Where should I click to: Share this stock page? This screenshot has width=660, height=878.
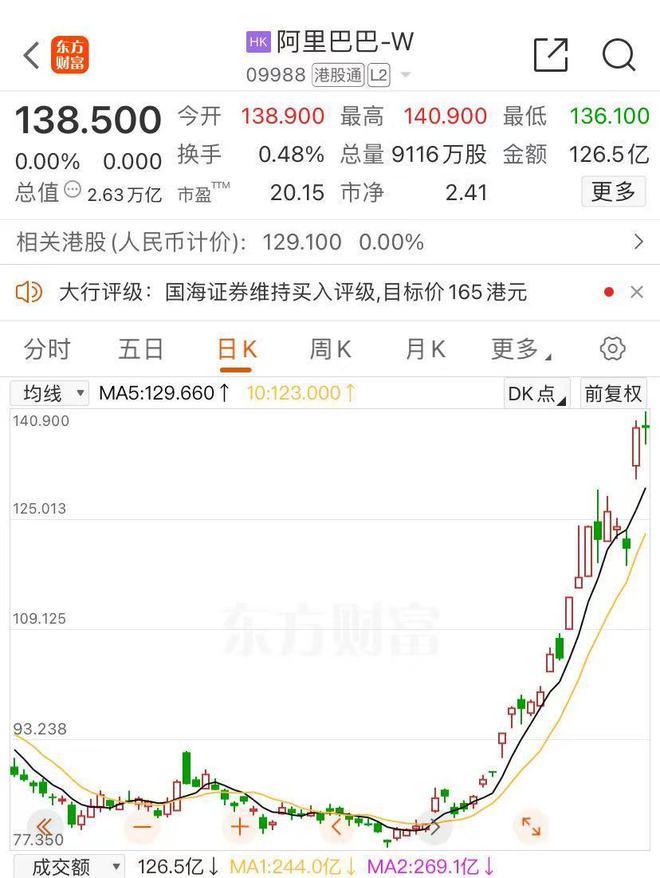click(550, 55)
